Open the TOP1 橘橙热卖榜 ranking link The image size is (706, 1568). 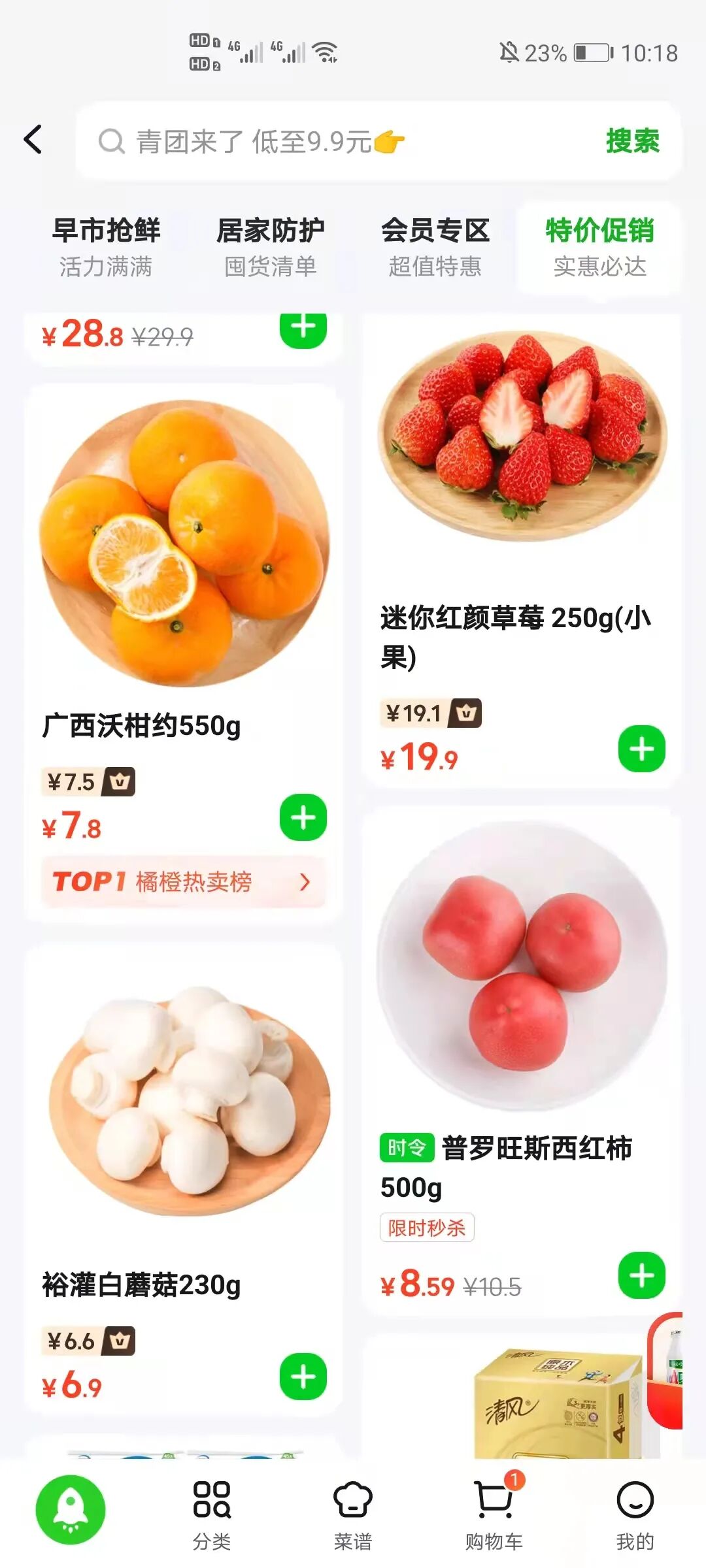(183, 882)
